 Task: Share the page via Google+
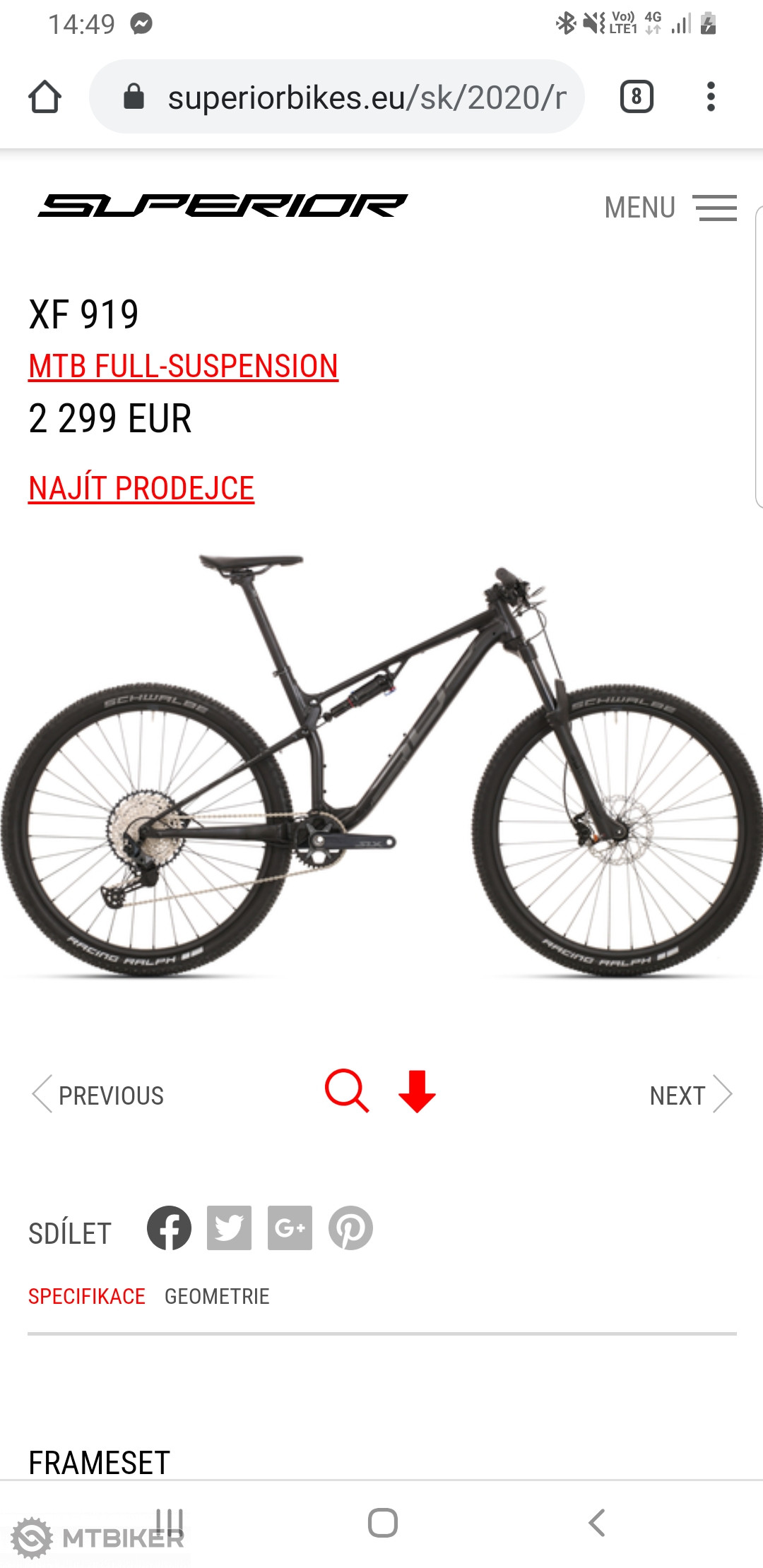(x=290, y=1228)
